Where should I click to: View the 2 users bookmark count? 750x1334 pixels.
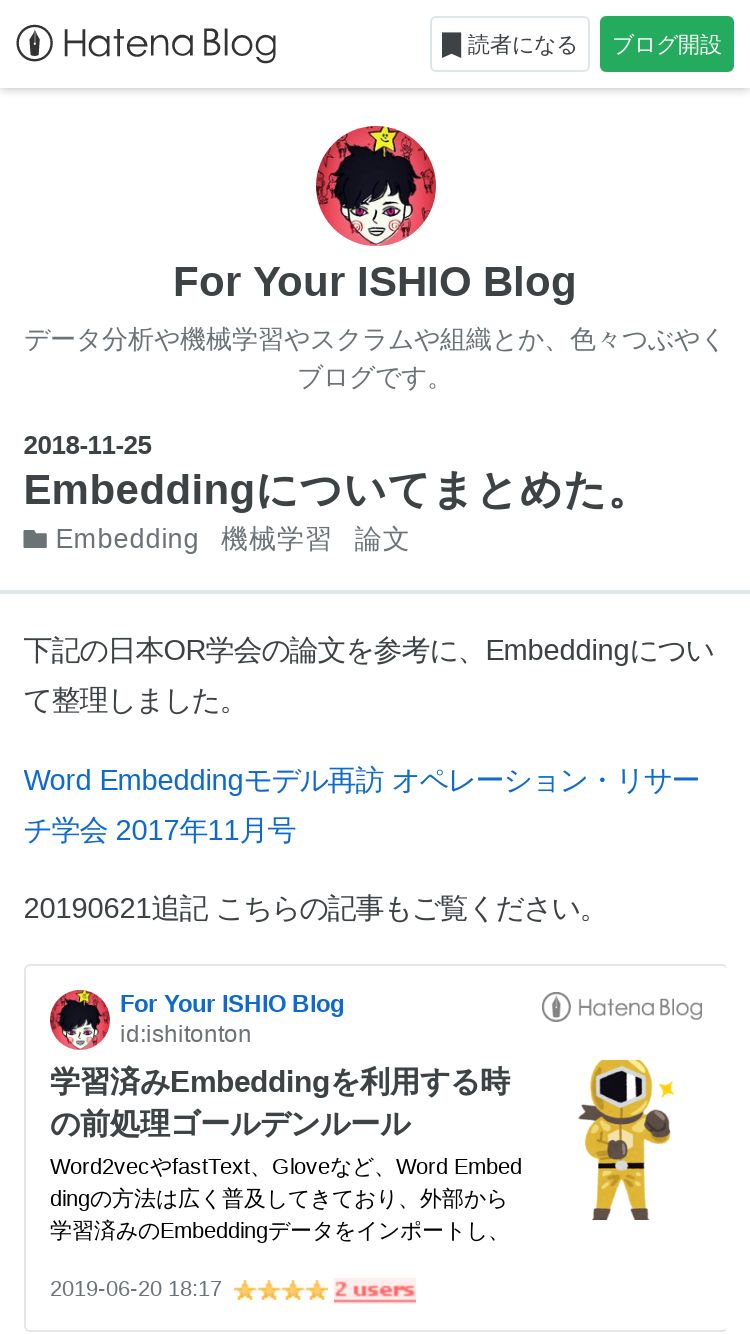[374, 1289]
